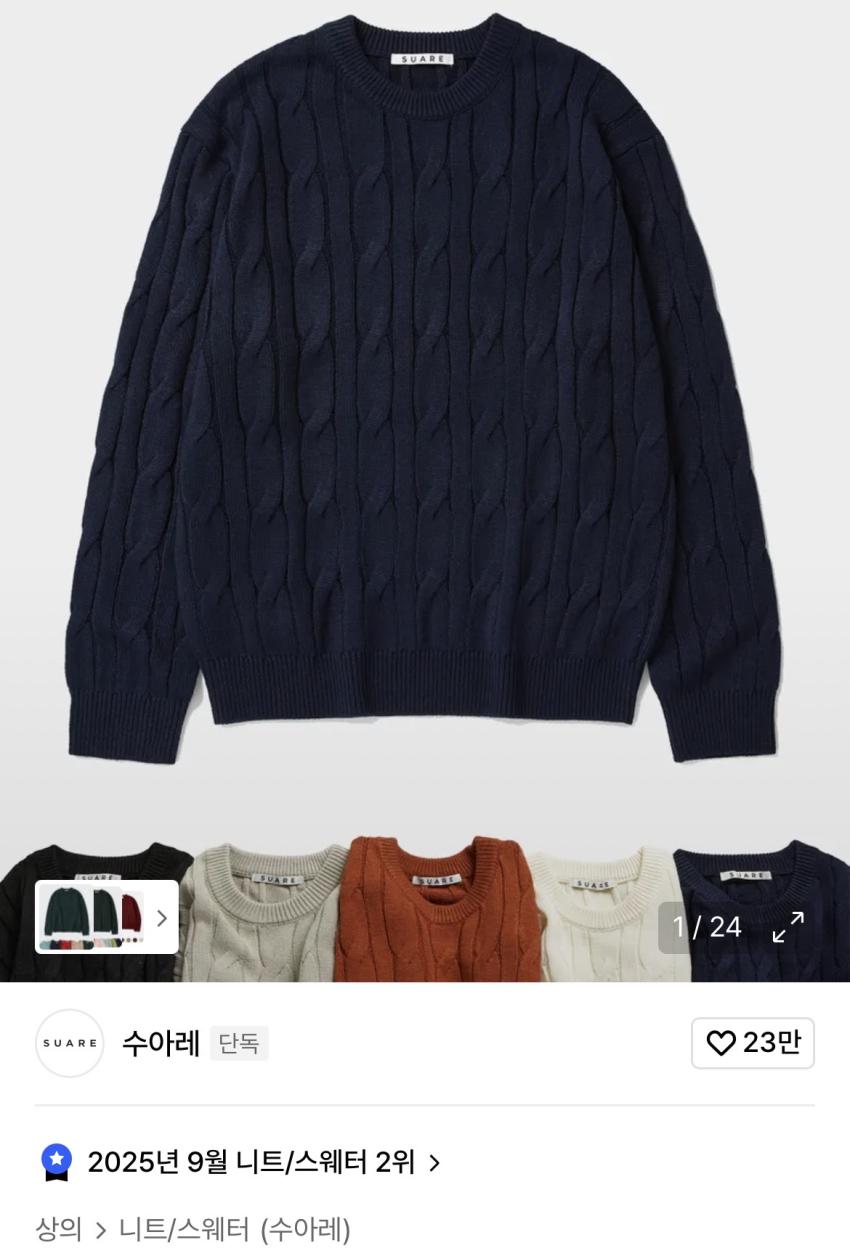Open the 수아레 brand page
This screenshot has width=850, height=1256.
click(x=160, y=1043)
